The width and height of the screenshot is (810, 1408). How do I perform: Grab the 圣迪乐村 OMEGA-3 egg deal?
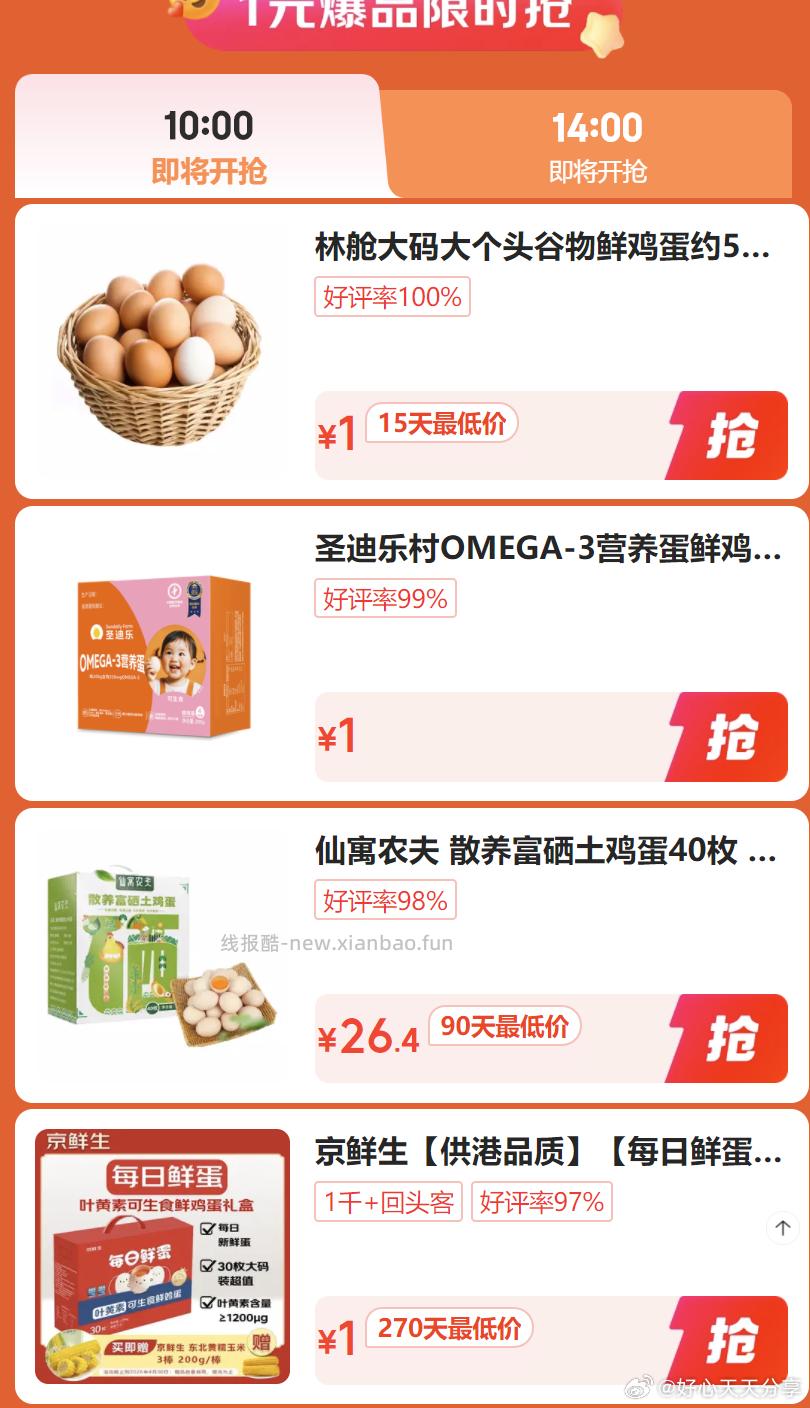(731, 738)
